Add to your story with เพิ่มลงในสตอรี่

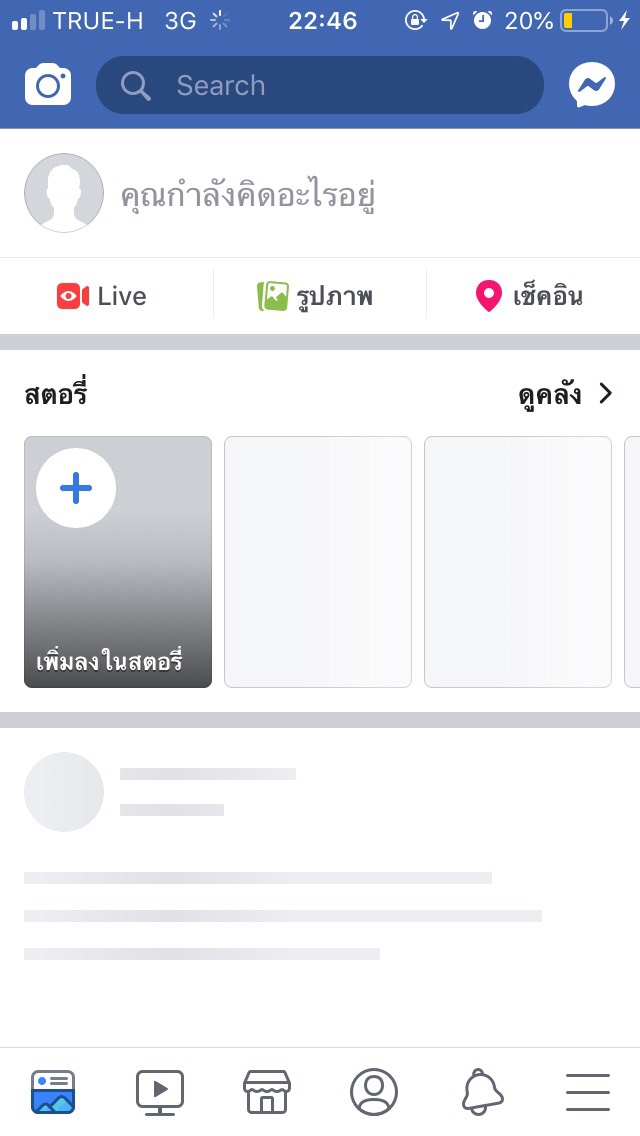coord(118,561)
